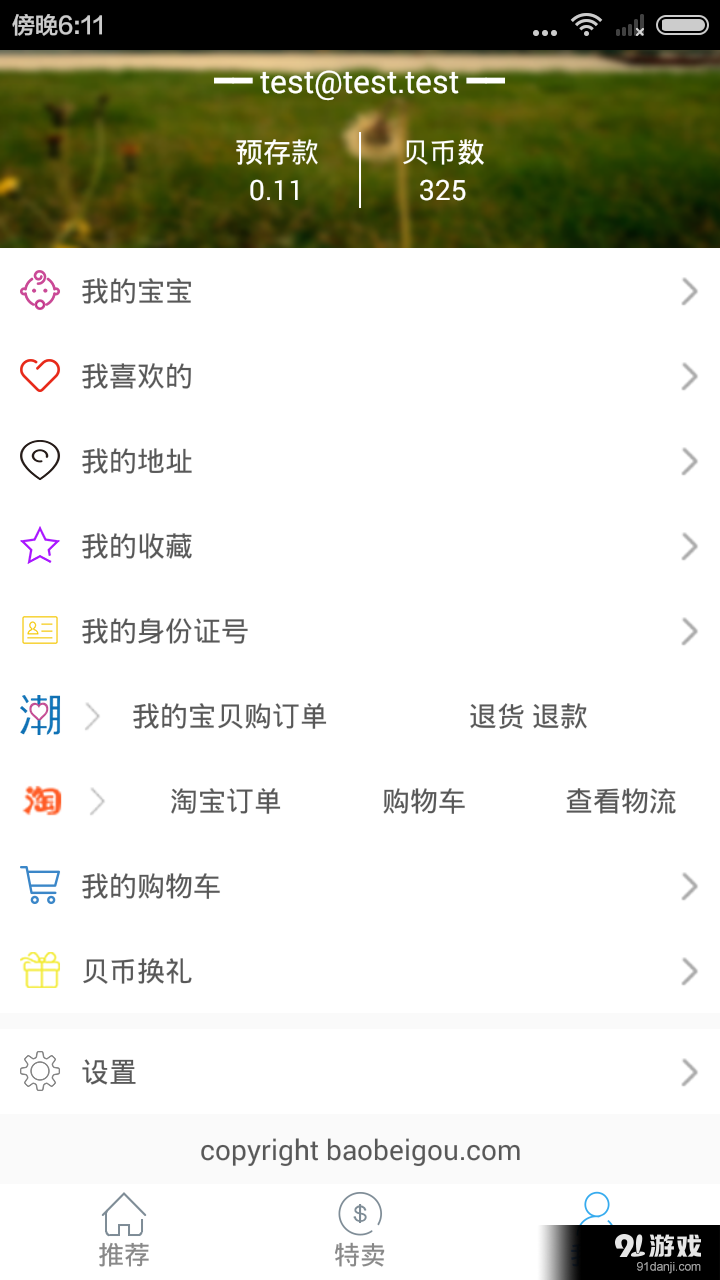Viewport: 720px width, 1280px height.
Task: Tap the gift box icon beside 贝币换礼
Action: pos(39,971)
